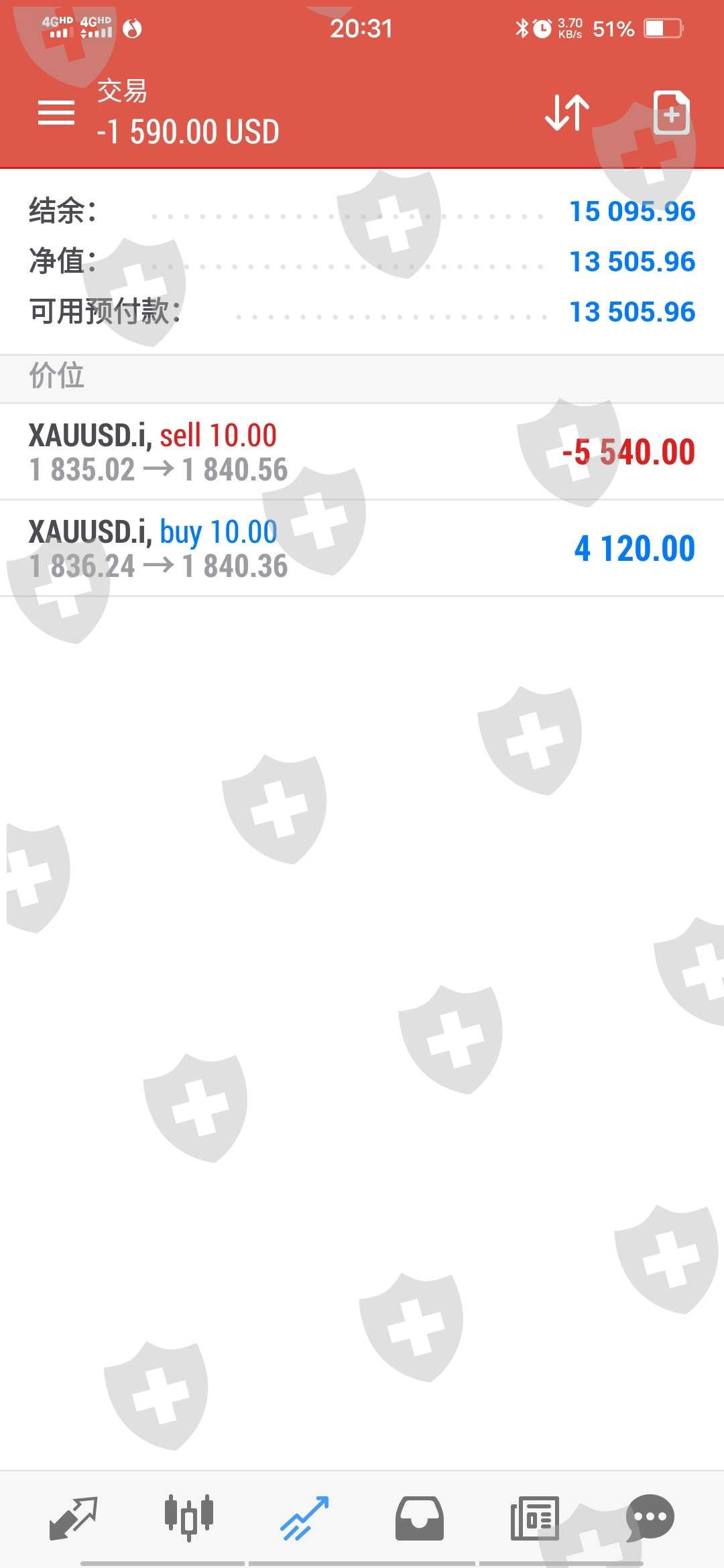Open the hamburger drawer menu
Image resolution: width=724 pixels, height=1568 pixels.
tap(56, 113)
